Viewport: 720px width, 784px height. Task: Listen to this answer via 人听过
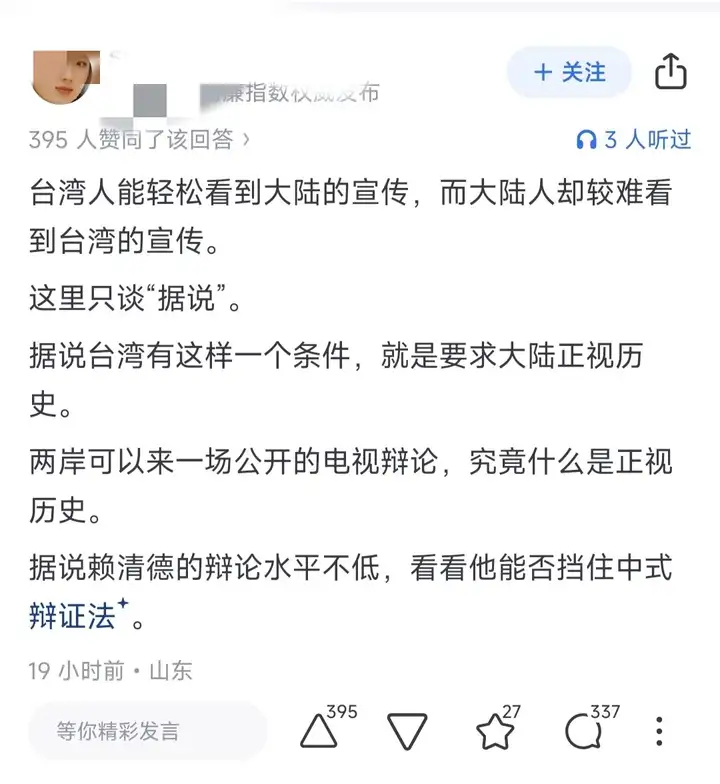[x=634, y=139]
